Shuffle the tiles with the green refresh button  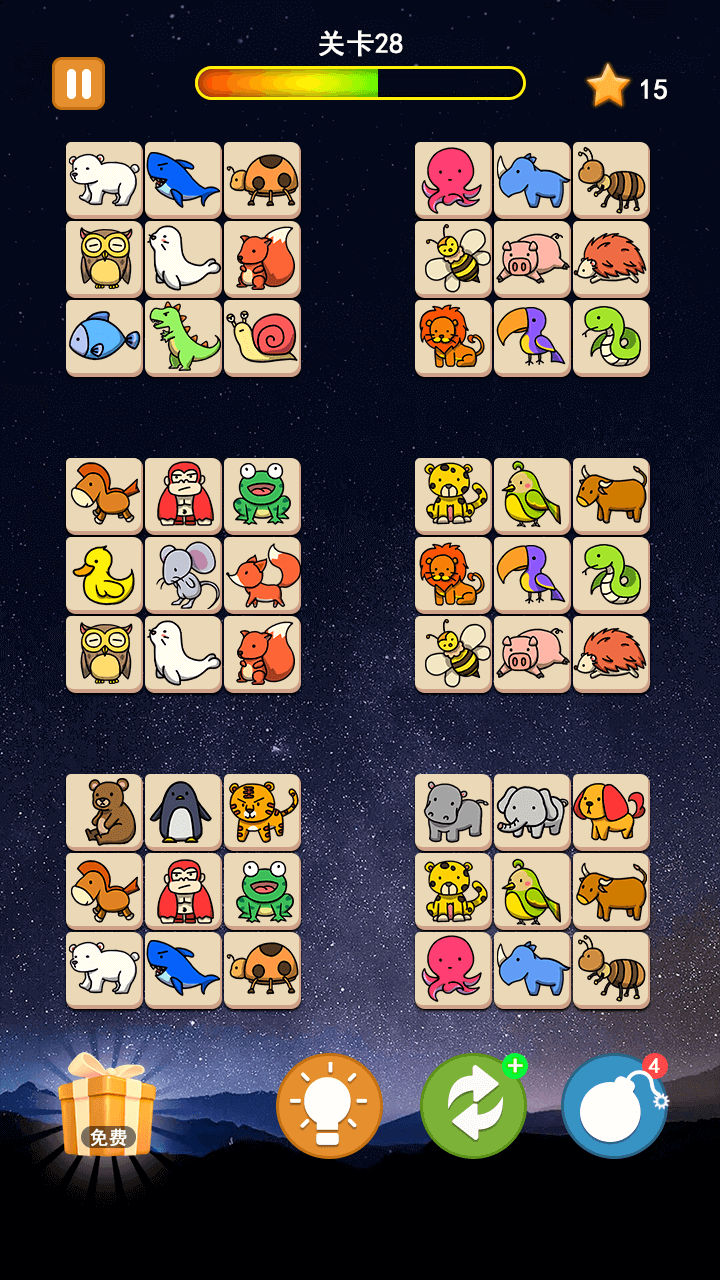coord(473,1105)
